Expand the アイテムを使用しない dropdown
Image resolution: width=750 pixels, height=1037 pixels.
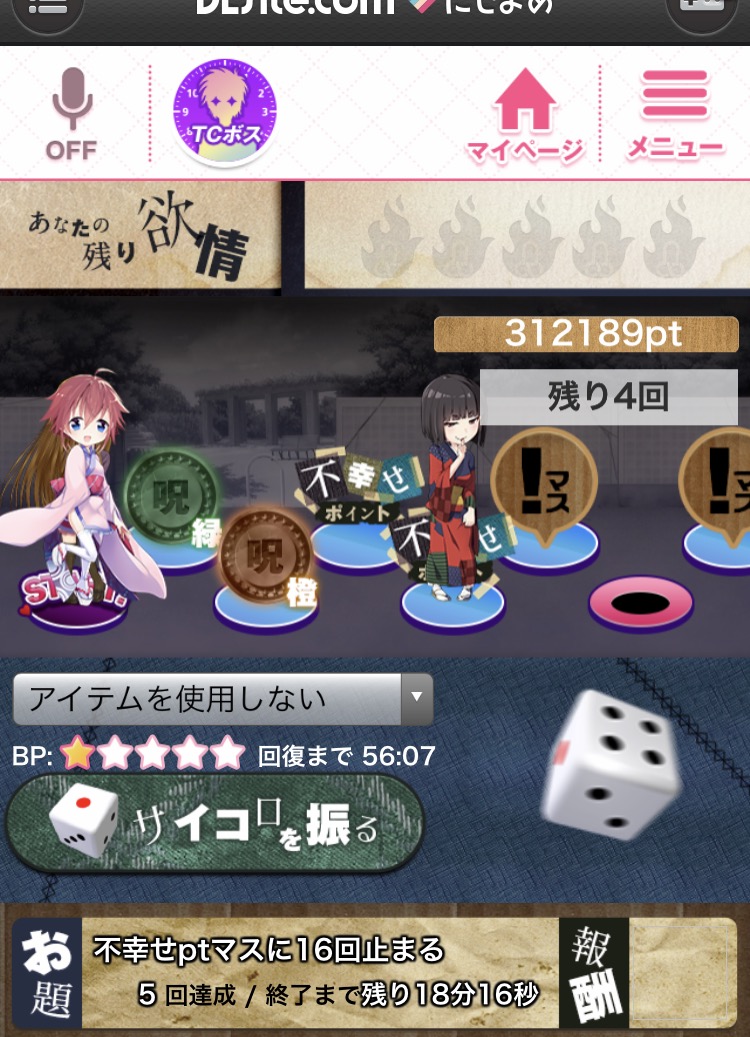tap(222, 698)
